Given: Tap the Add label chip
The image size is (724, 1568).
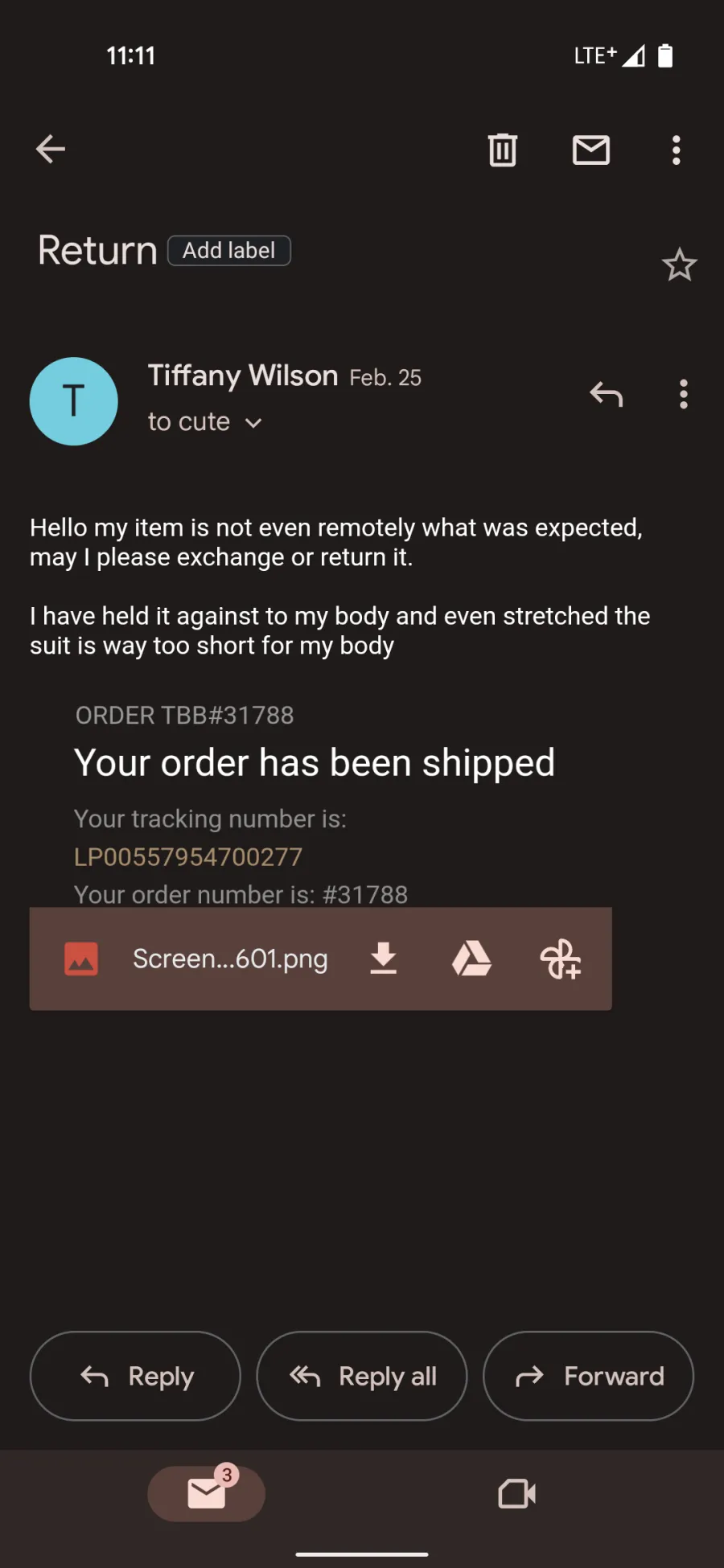Looking at the screenshot, I should coord(229,251).
